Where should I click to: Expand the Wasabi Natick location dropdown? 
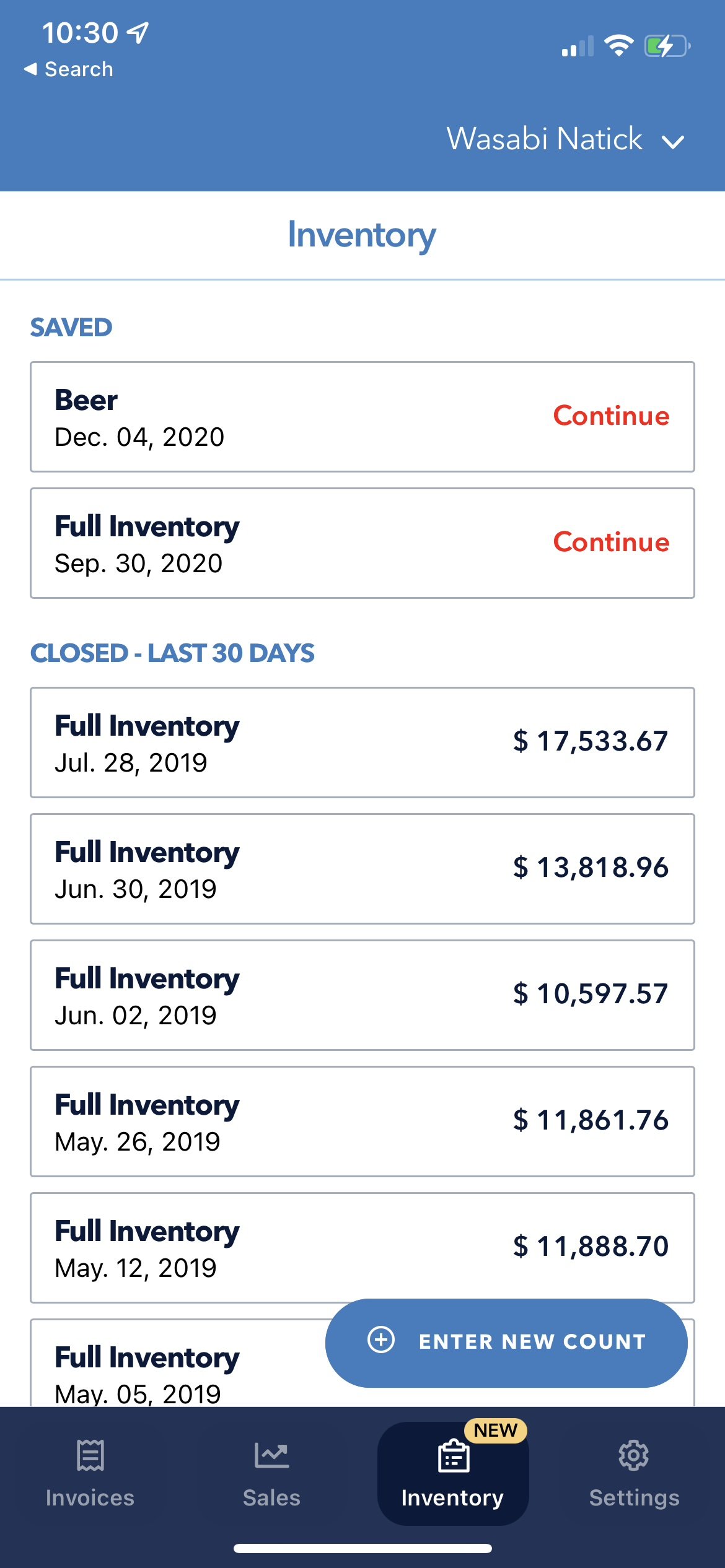pyautogui.click(x=565, y=139)
